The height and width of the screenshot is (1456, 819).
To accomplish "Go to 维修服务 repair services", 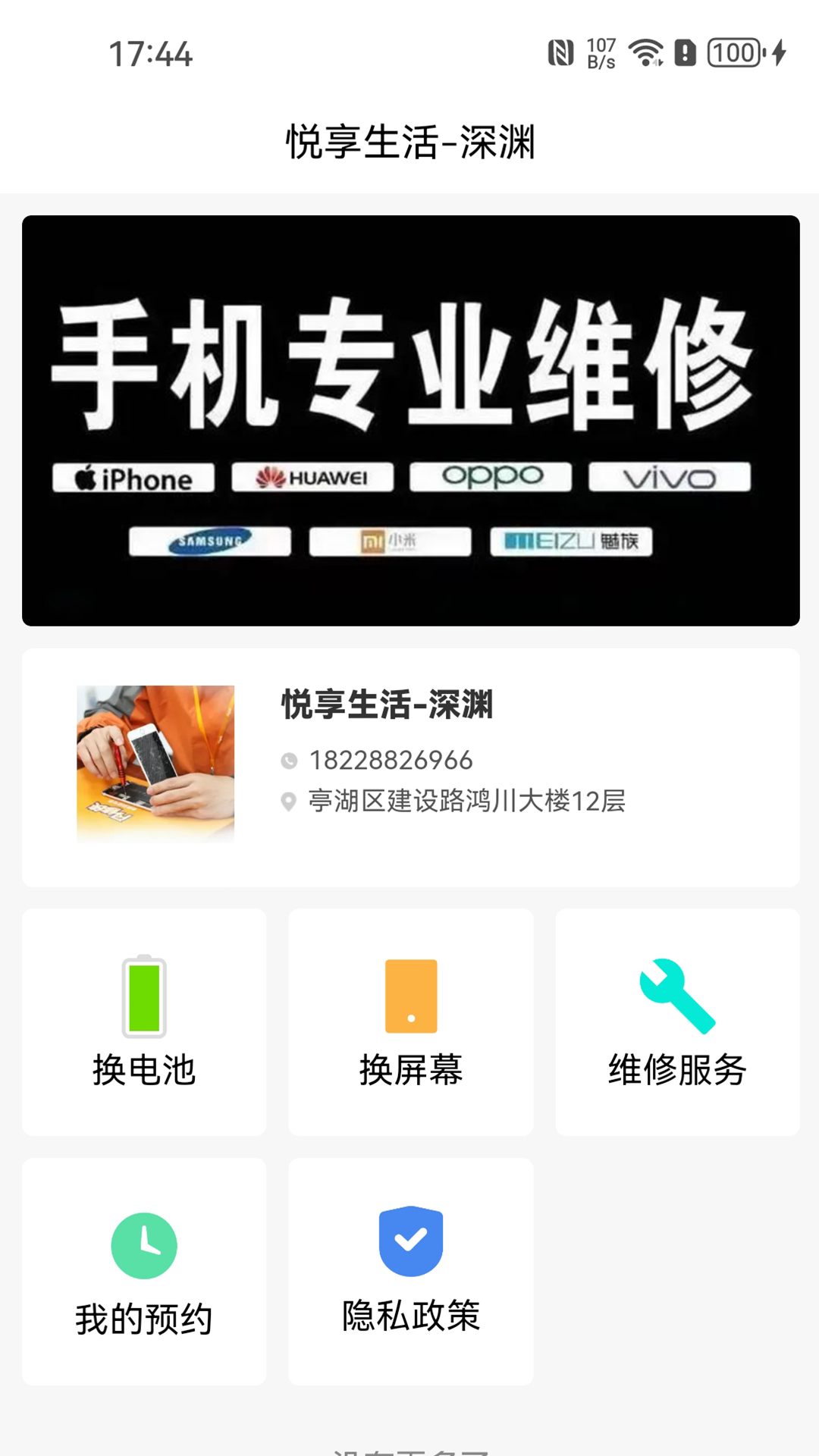I will tap(677, 1021).
